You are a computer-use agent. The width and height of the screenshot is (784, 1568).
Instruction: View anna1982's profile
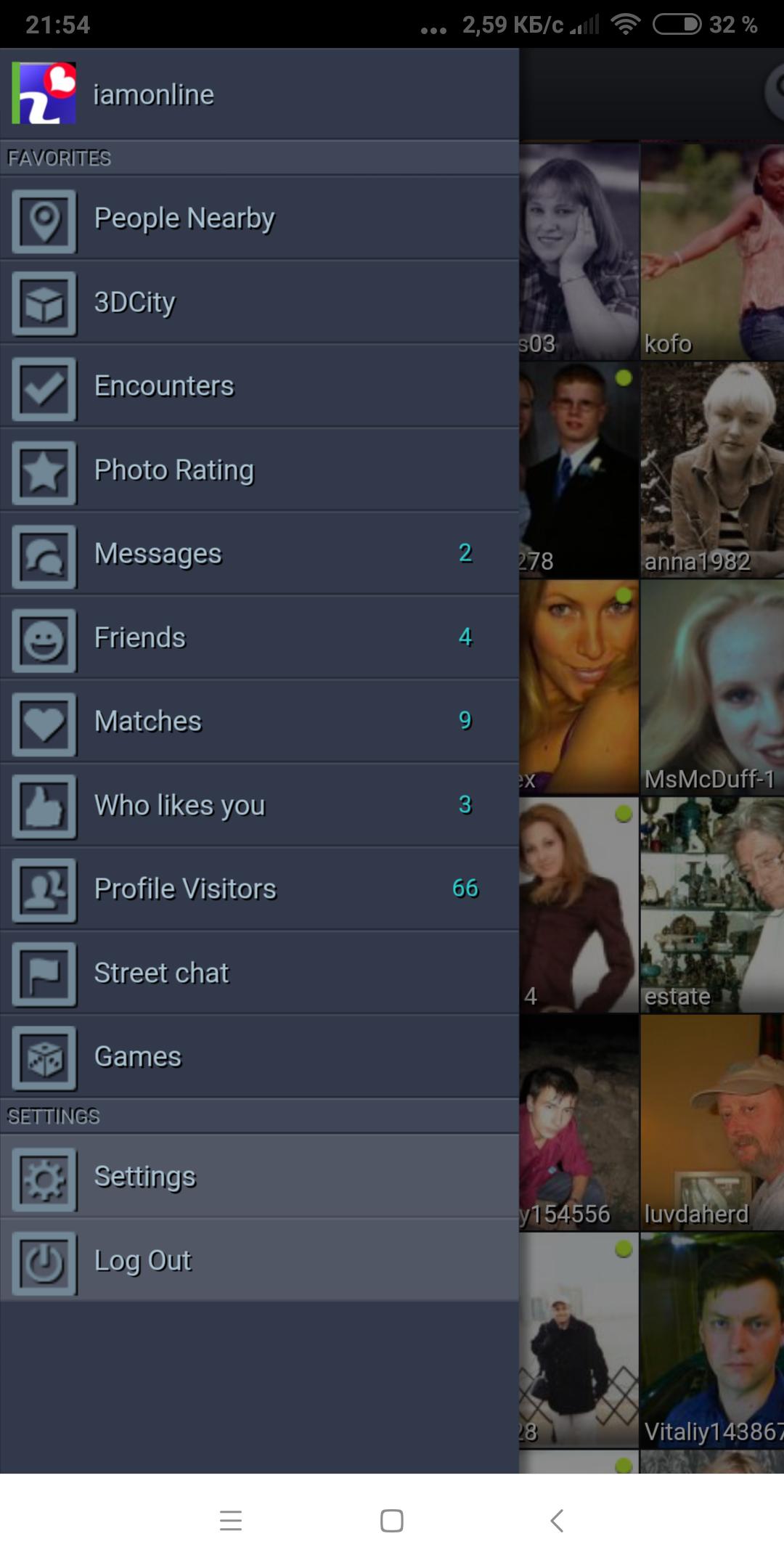click(x=711, y=470)
